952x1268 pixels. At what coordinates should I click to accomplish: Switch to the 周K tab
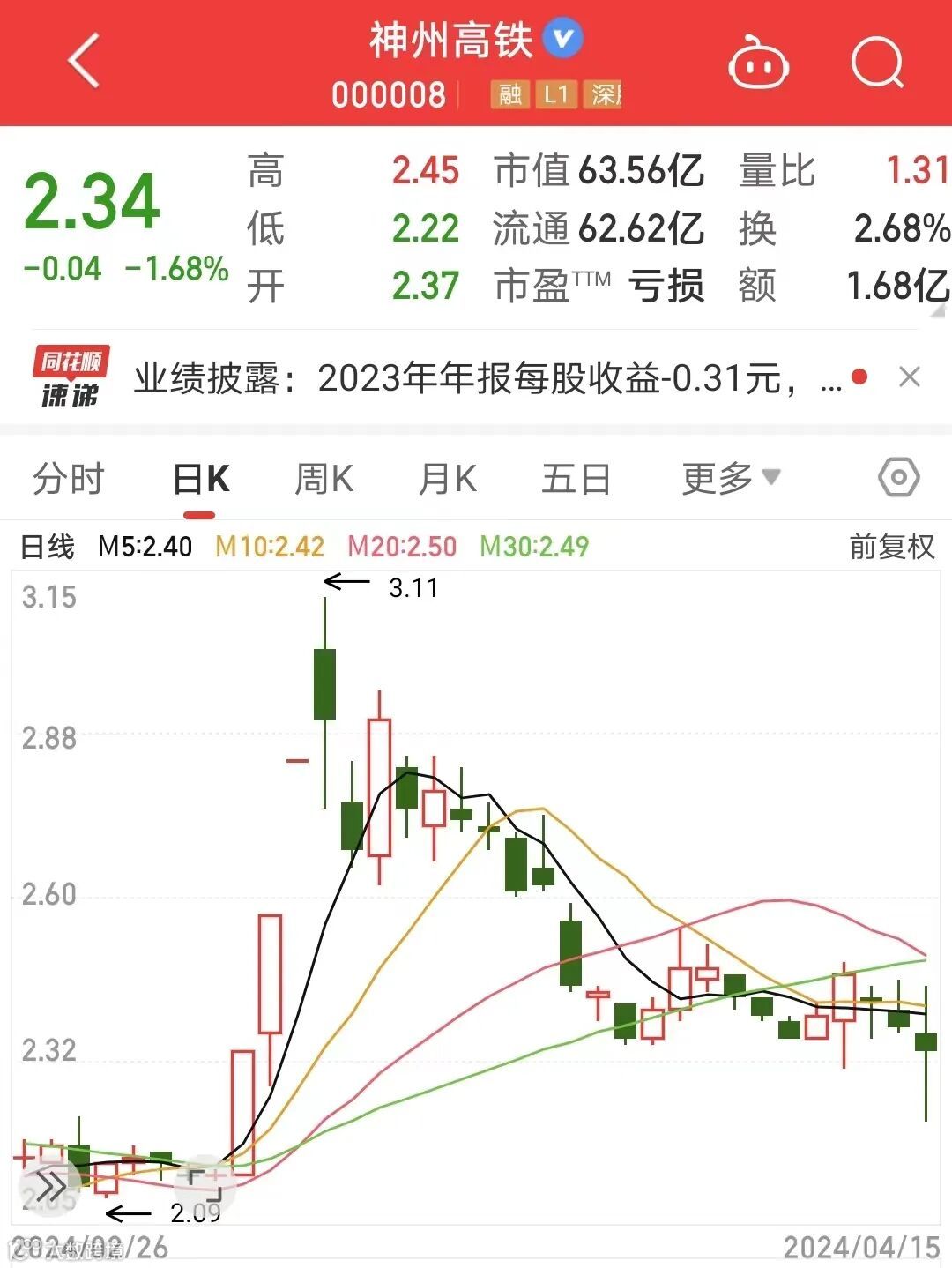324,480
